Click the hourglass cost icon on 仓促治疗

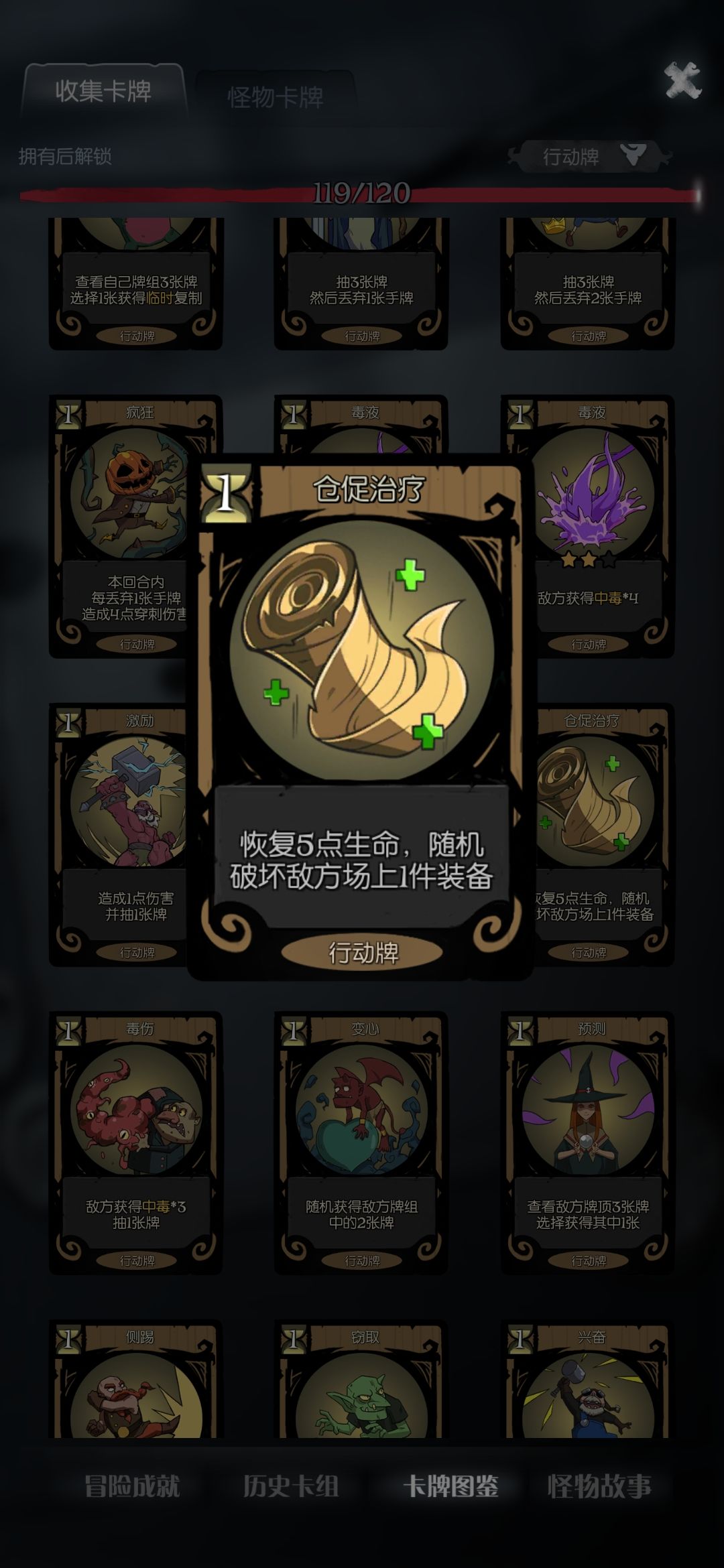point(228,494)
